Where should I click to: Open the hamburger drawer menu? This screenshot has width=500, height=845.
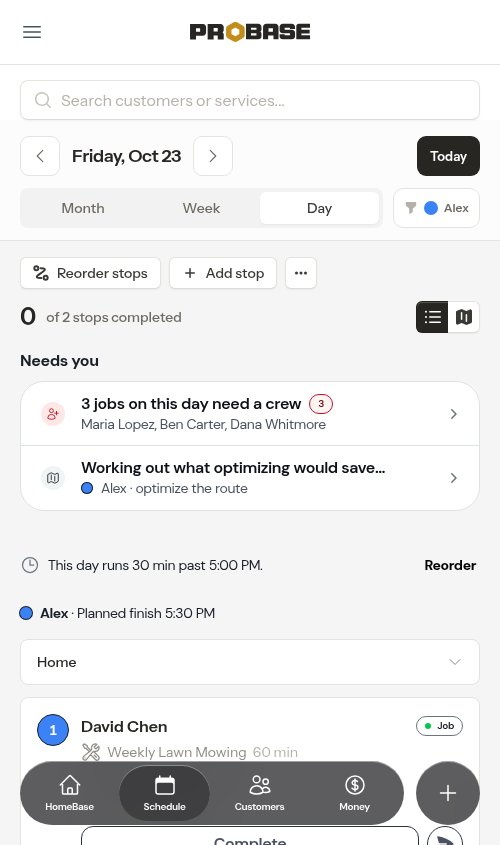(x=32, y=32)
